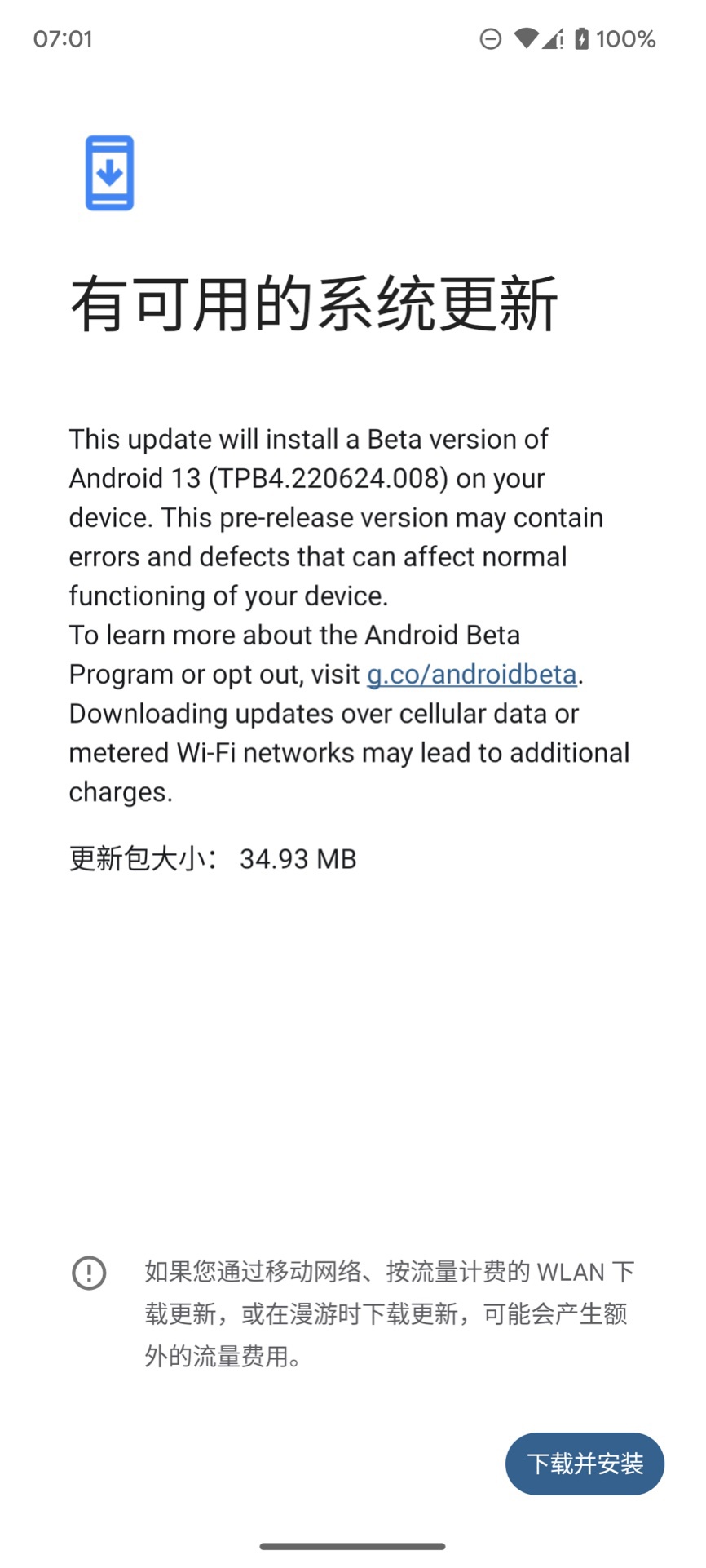
Task: Click the system update download icon
Action: pos(108,173)
